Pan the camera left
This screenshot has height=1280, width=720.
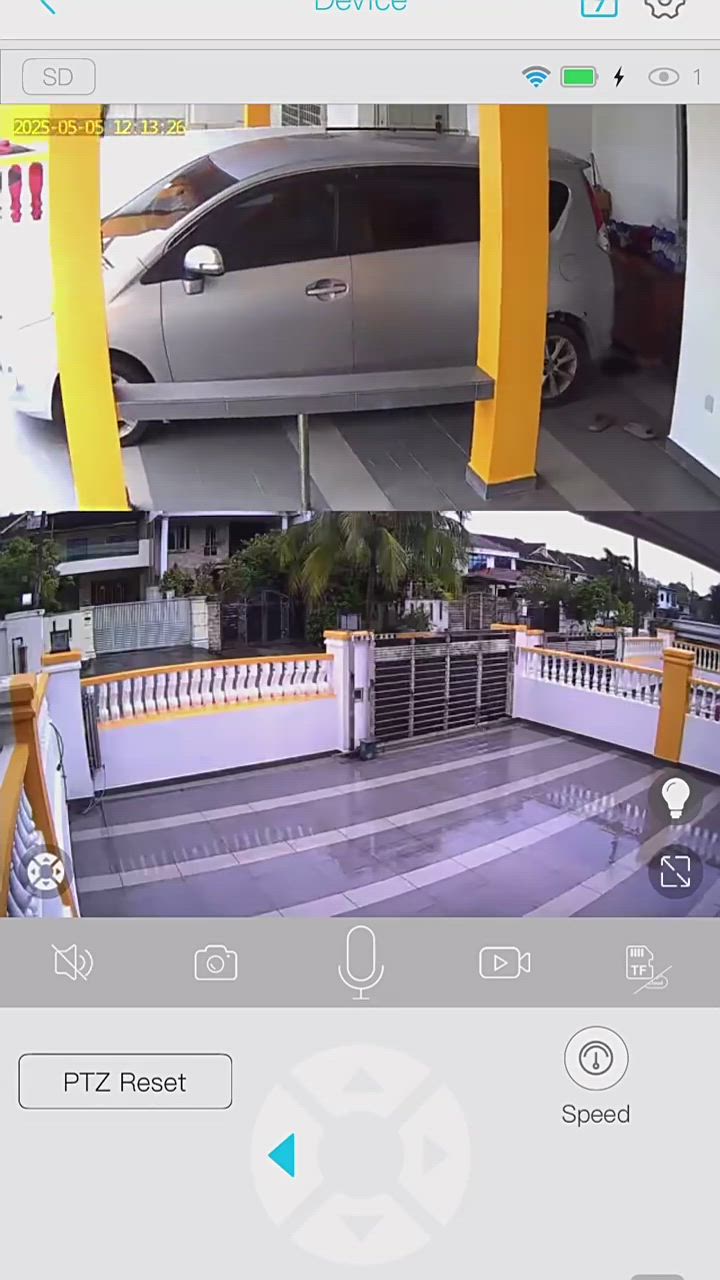tap(283, 1156)
